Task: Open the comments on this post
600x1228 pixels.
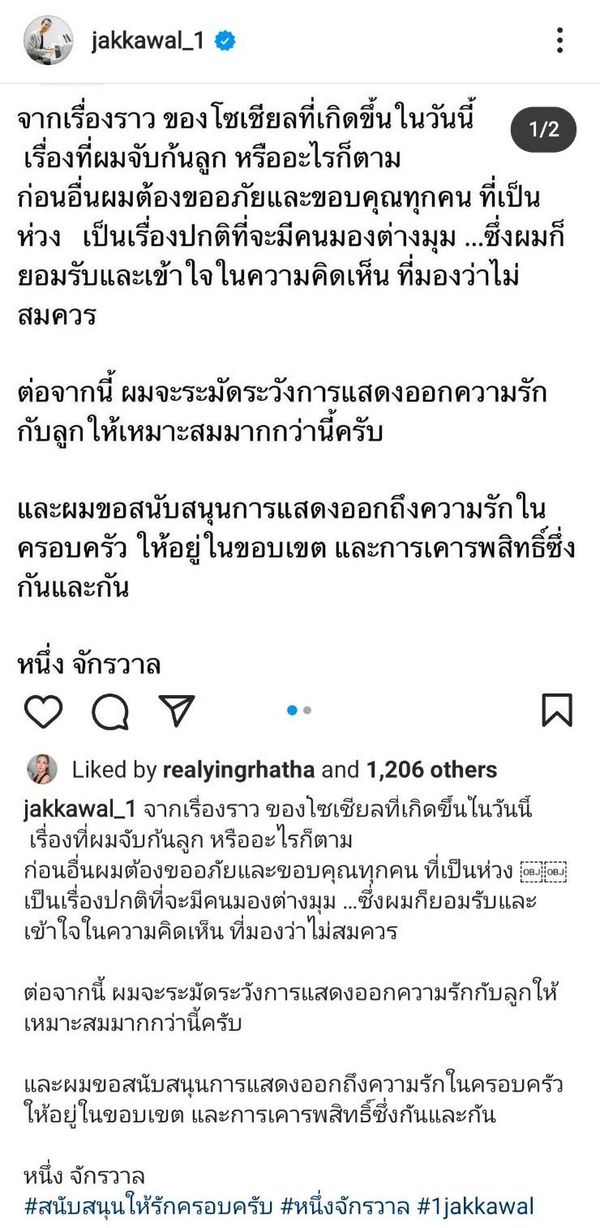Action: [x=110, y=710]
